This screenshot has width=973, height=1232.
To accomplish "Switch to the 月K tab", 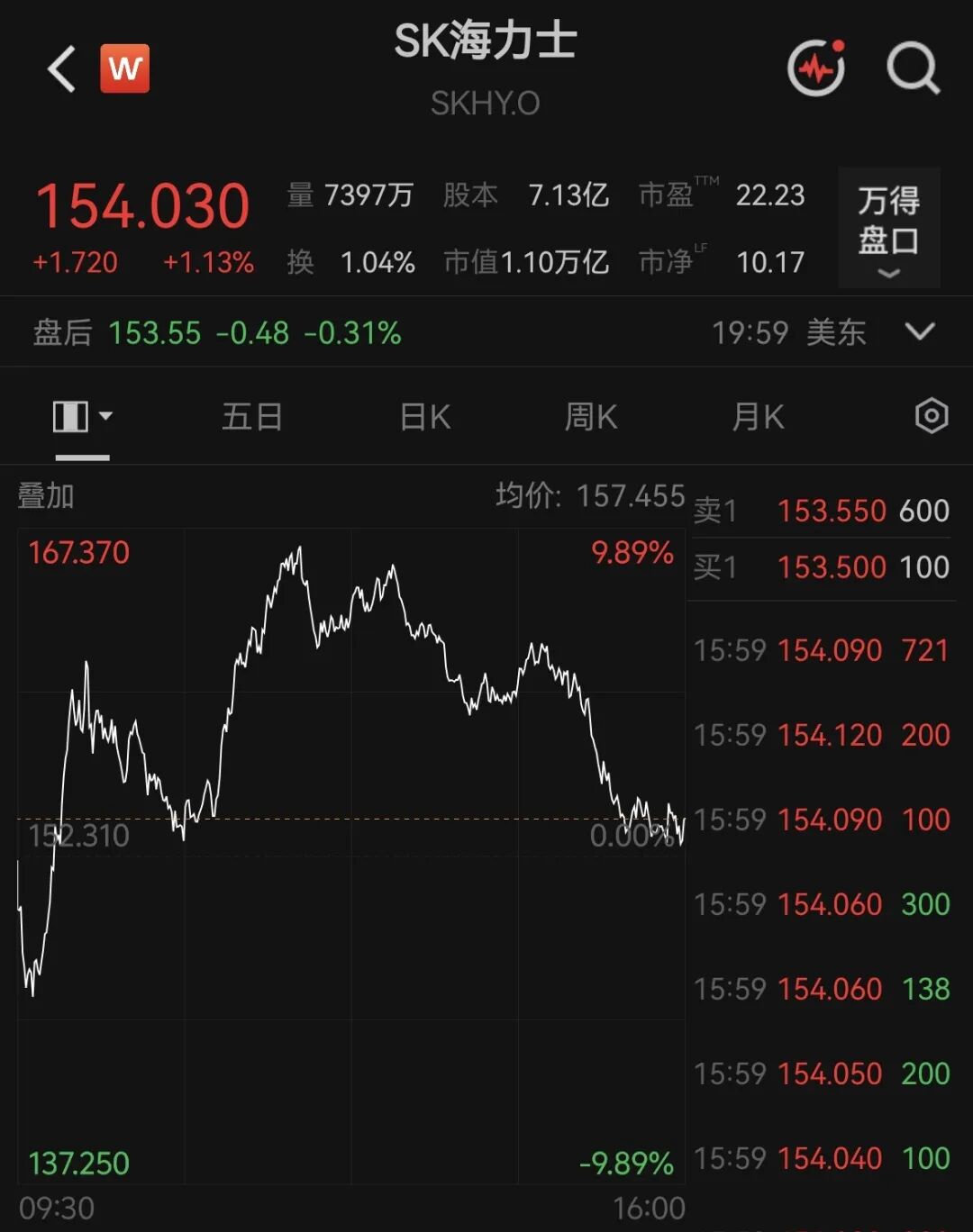I will pyautogui.click(x=758, y=417).
